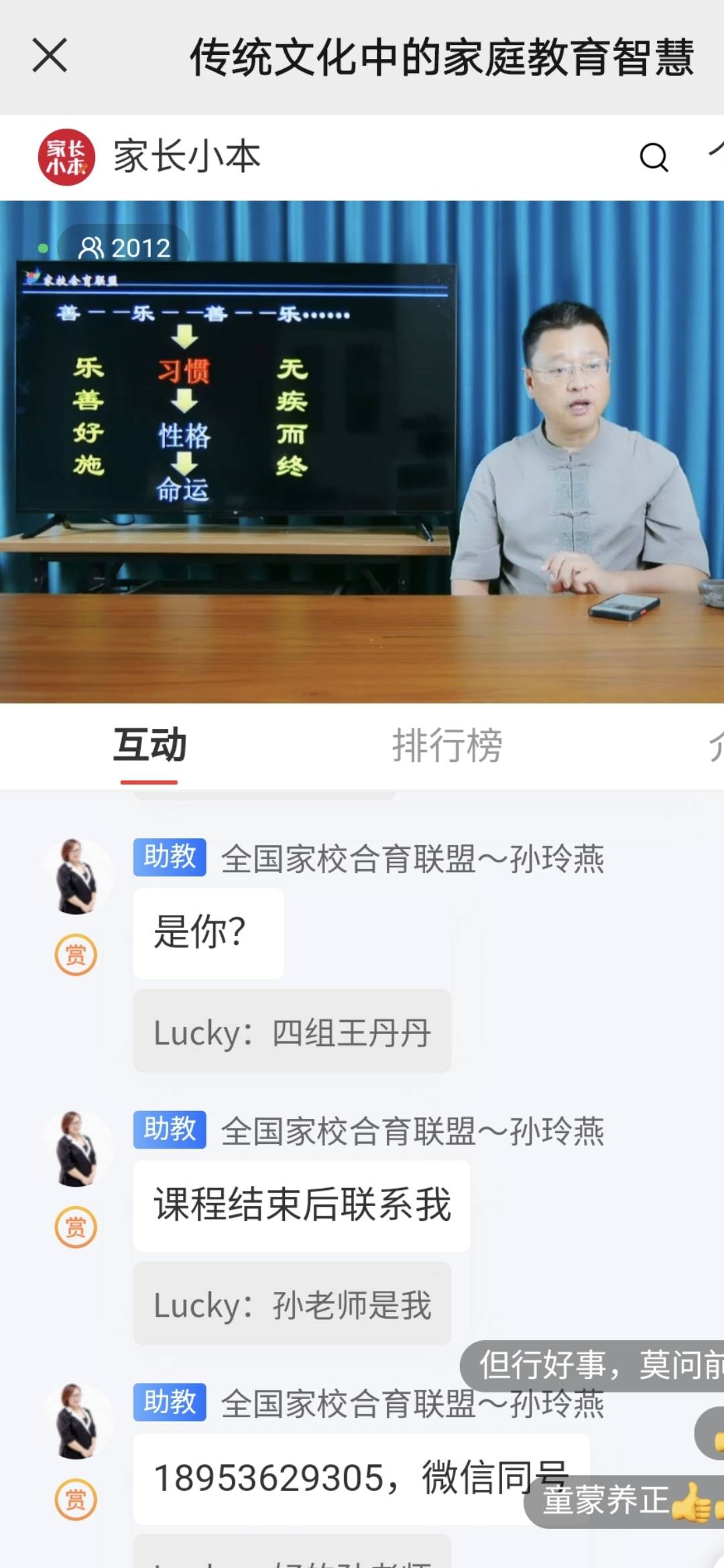Tap Lucky's message 四组王丹丹

292,1032
